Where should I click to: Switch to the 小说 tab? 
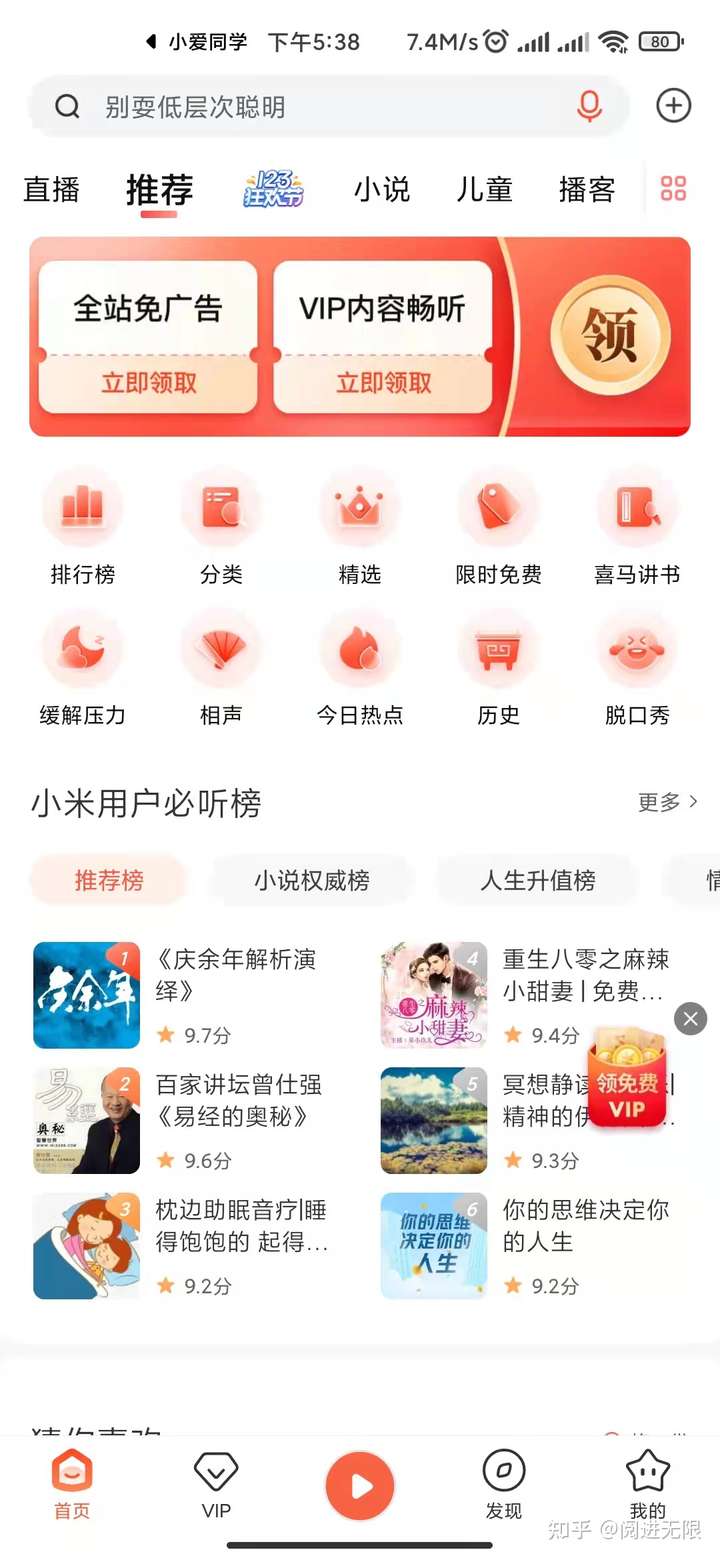[382, 189]
